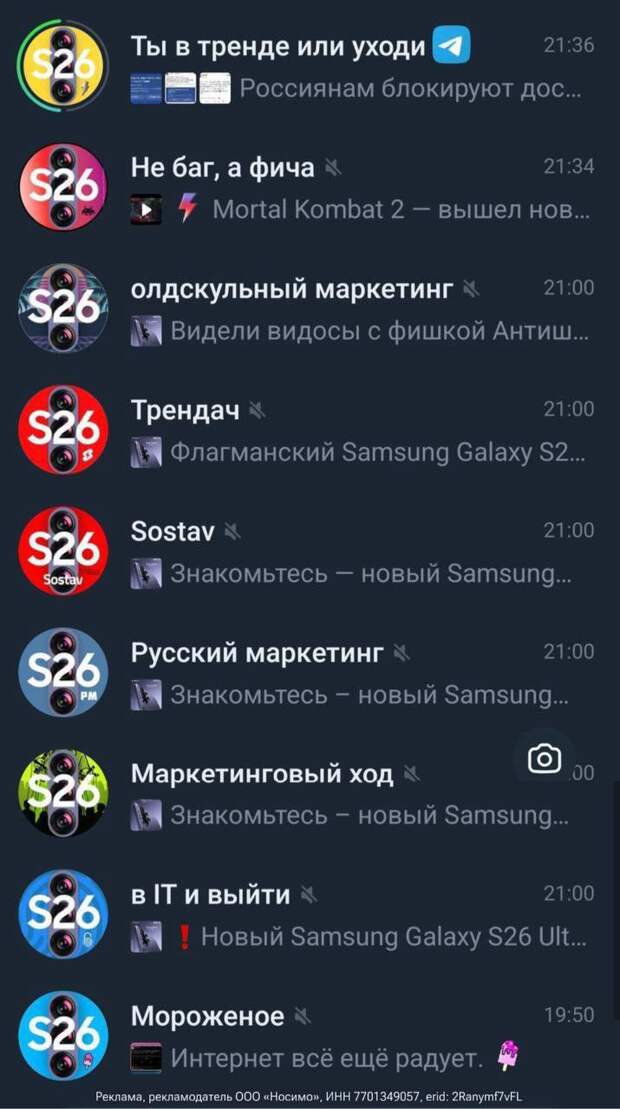Tap the floating camera button
620x1109 pixels.
544,760
